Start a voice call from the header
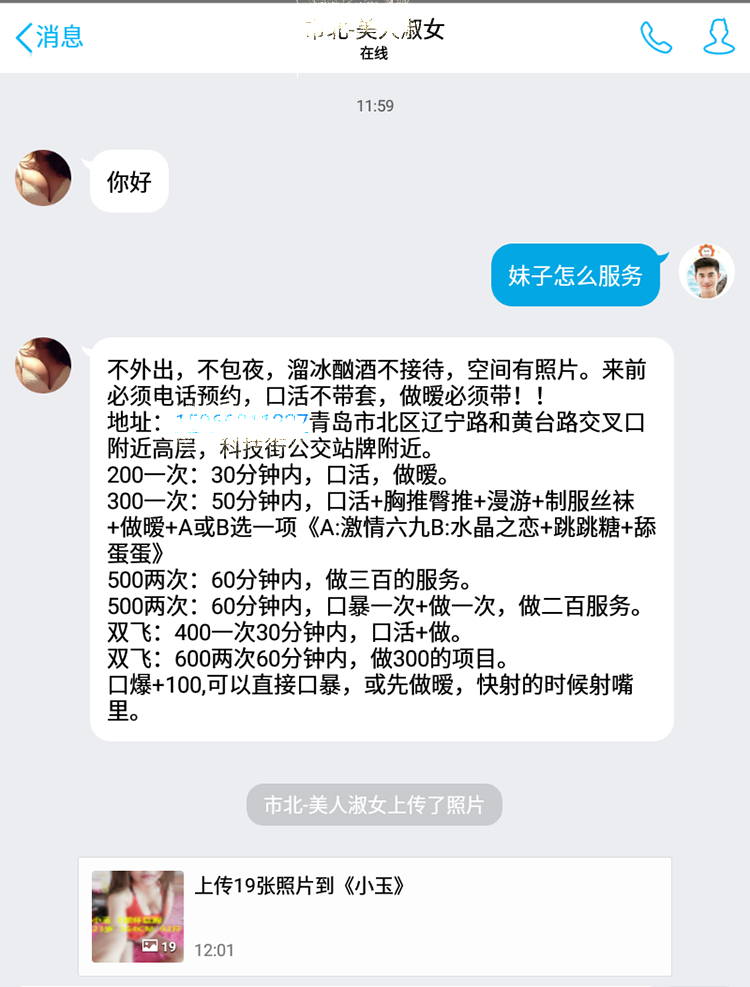750x987 pixels. (655, 38)
